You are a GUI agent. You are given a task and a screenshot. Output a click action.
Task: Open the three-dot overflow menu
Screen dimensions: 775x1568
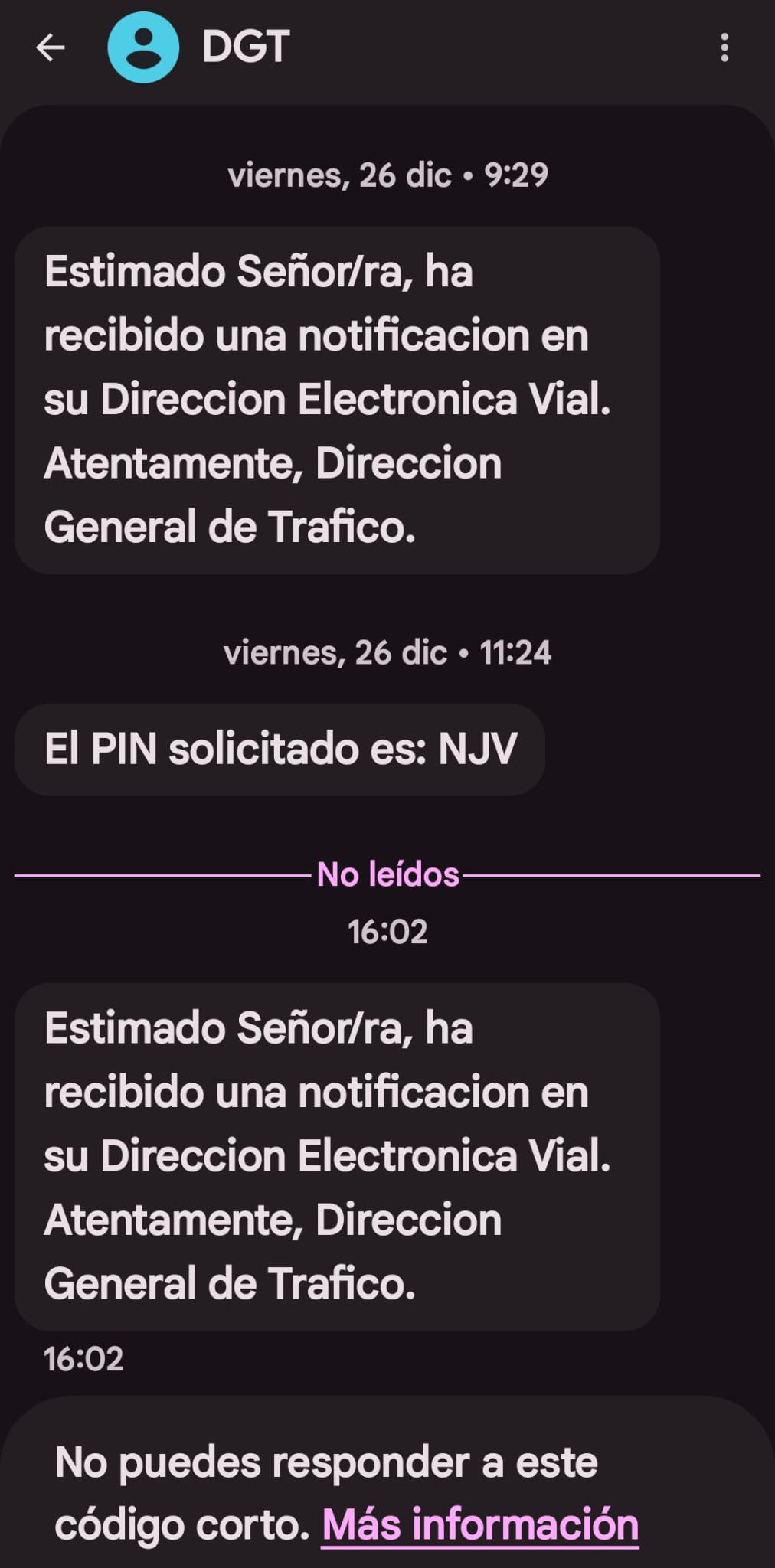point(724,47)
